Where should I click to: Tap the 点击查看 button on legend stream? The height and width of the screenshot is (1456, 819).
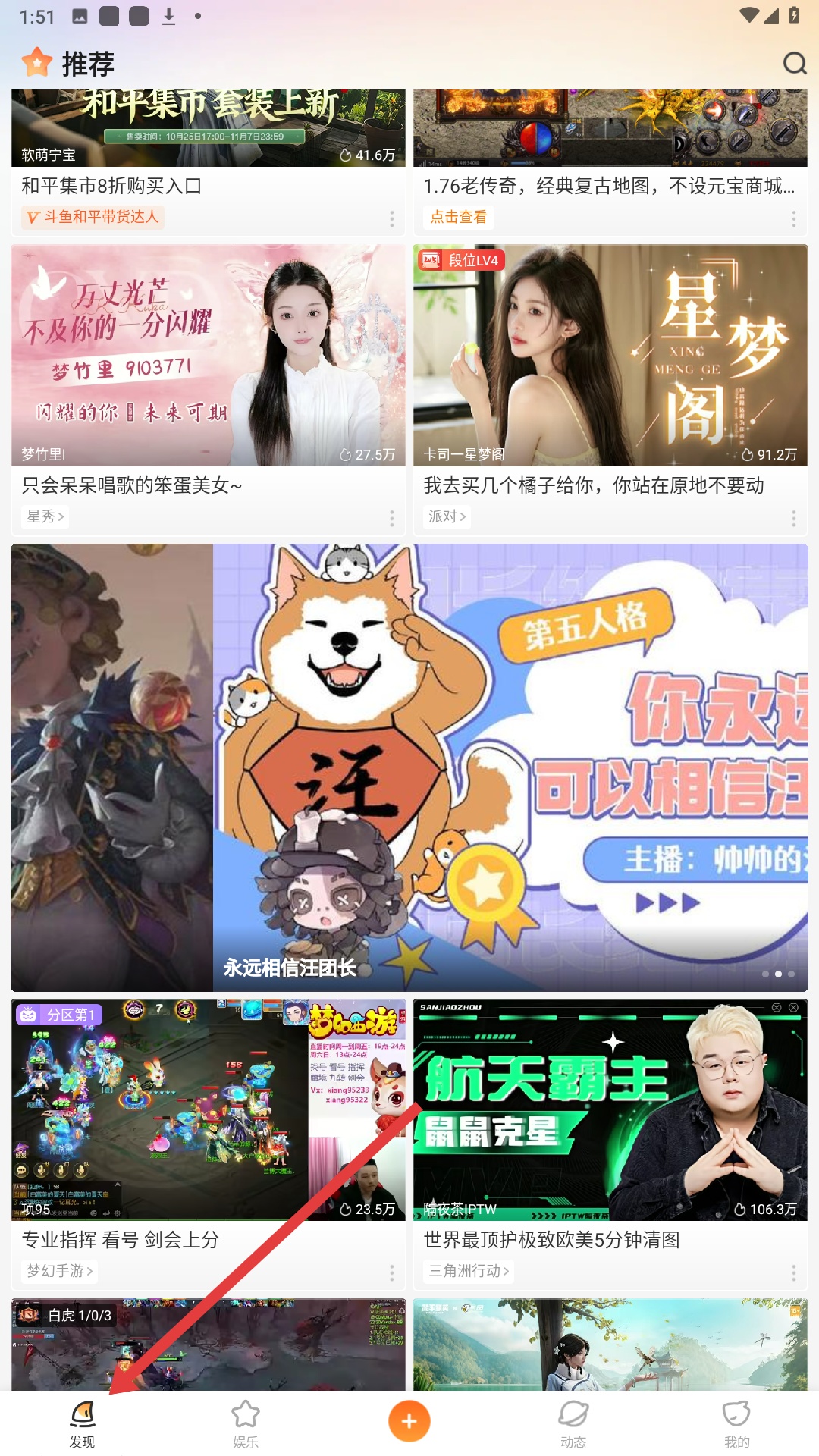coord(459,218)
